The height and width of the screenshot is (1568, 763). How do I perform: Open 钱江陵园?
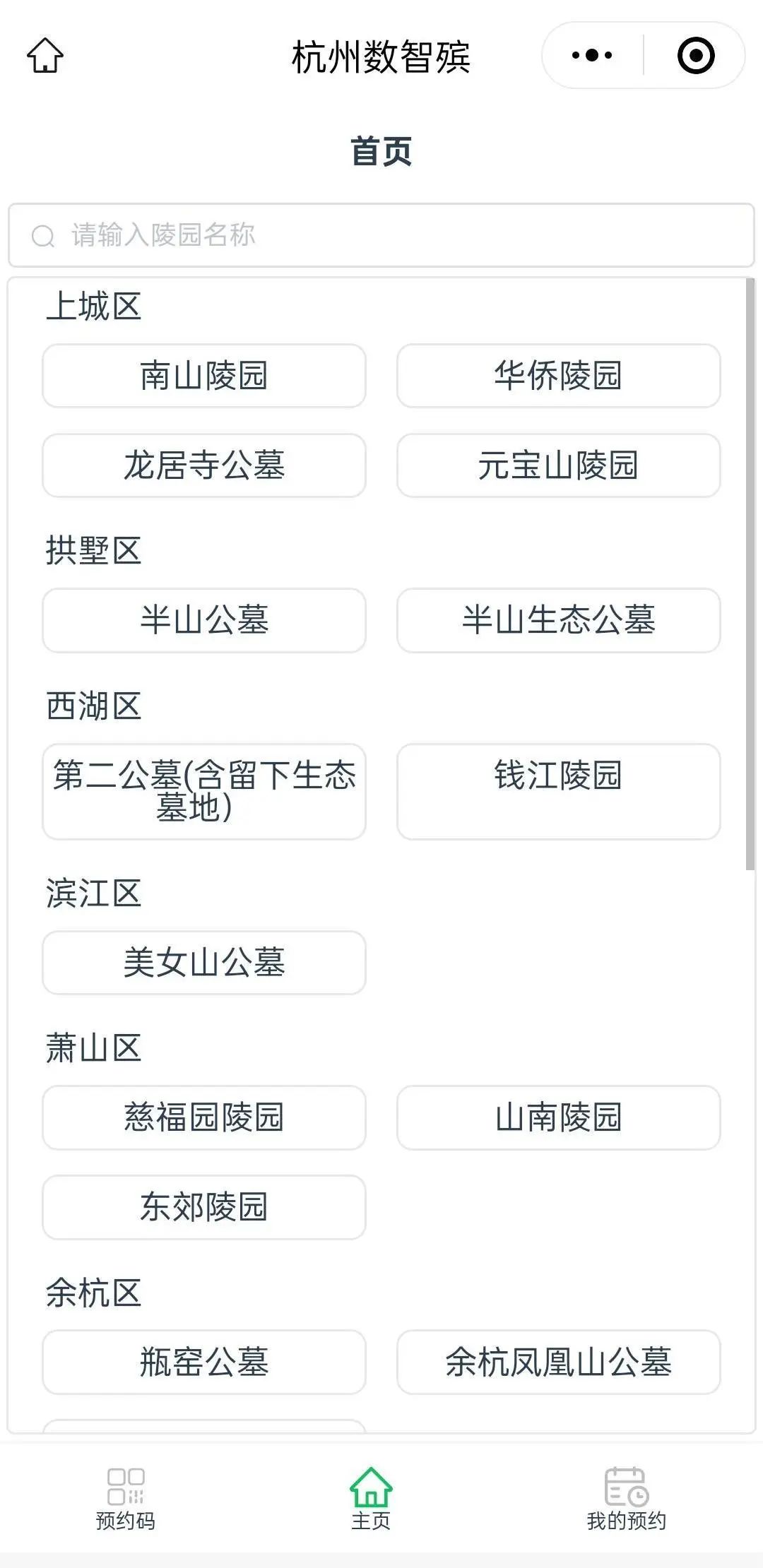559,791
